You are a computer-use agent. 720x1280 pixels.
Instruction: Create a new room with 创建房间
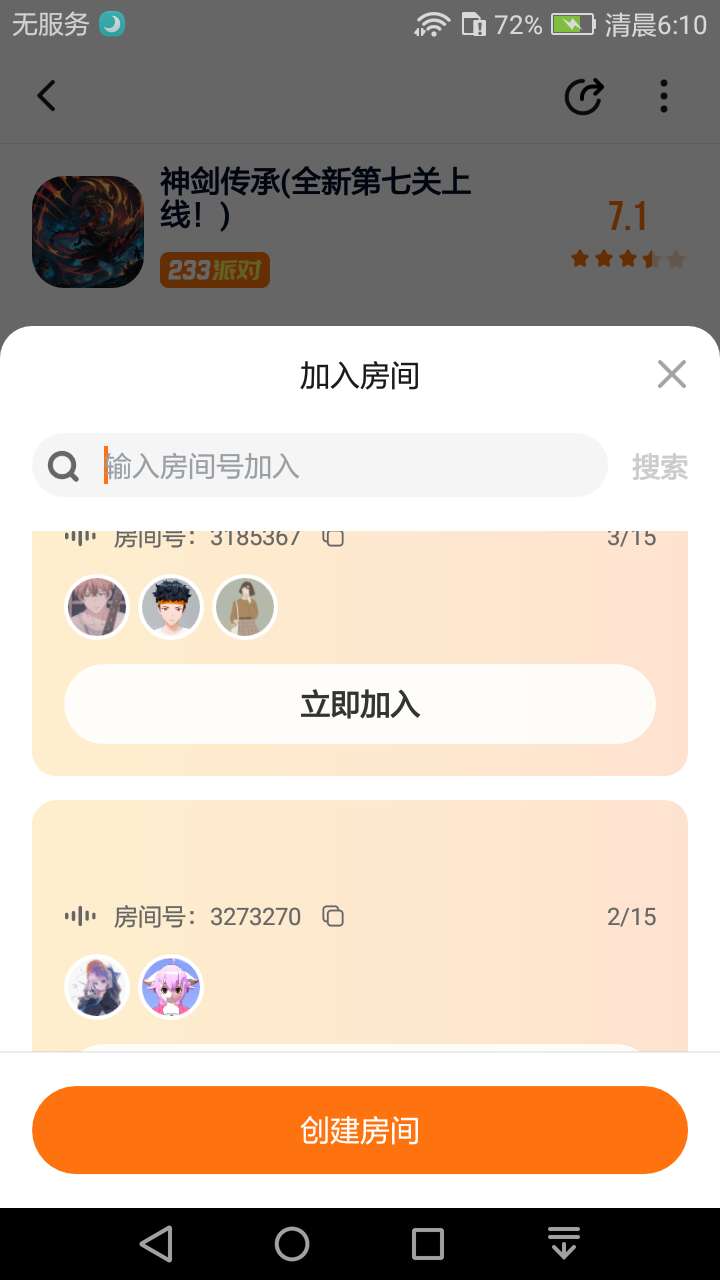[360, 1130]
